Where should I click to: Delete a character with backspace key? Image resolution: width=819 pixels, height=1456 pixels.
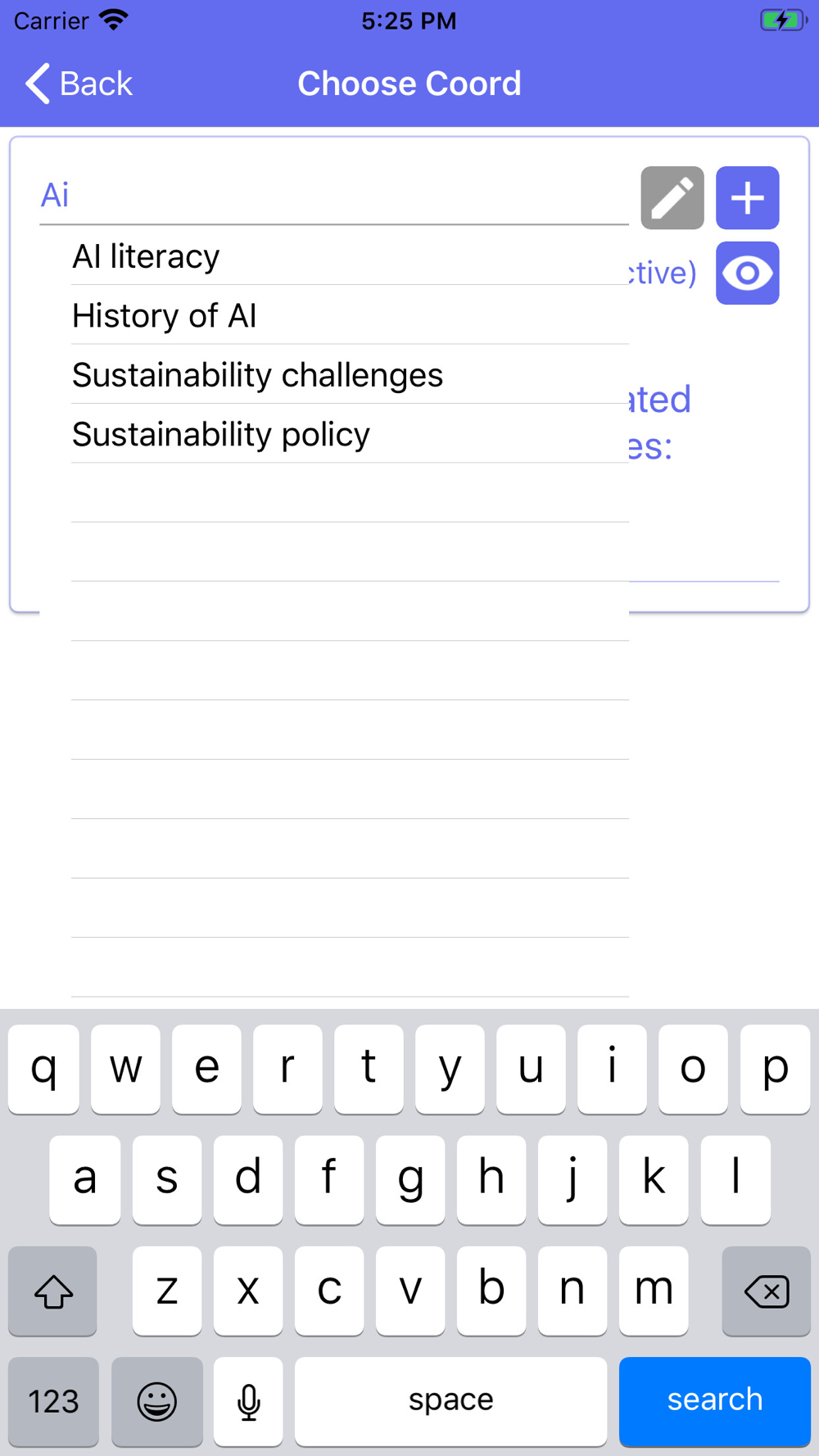(767, 1291)
